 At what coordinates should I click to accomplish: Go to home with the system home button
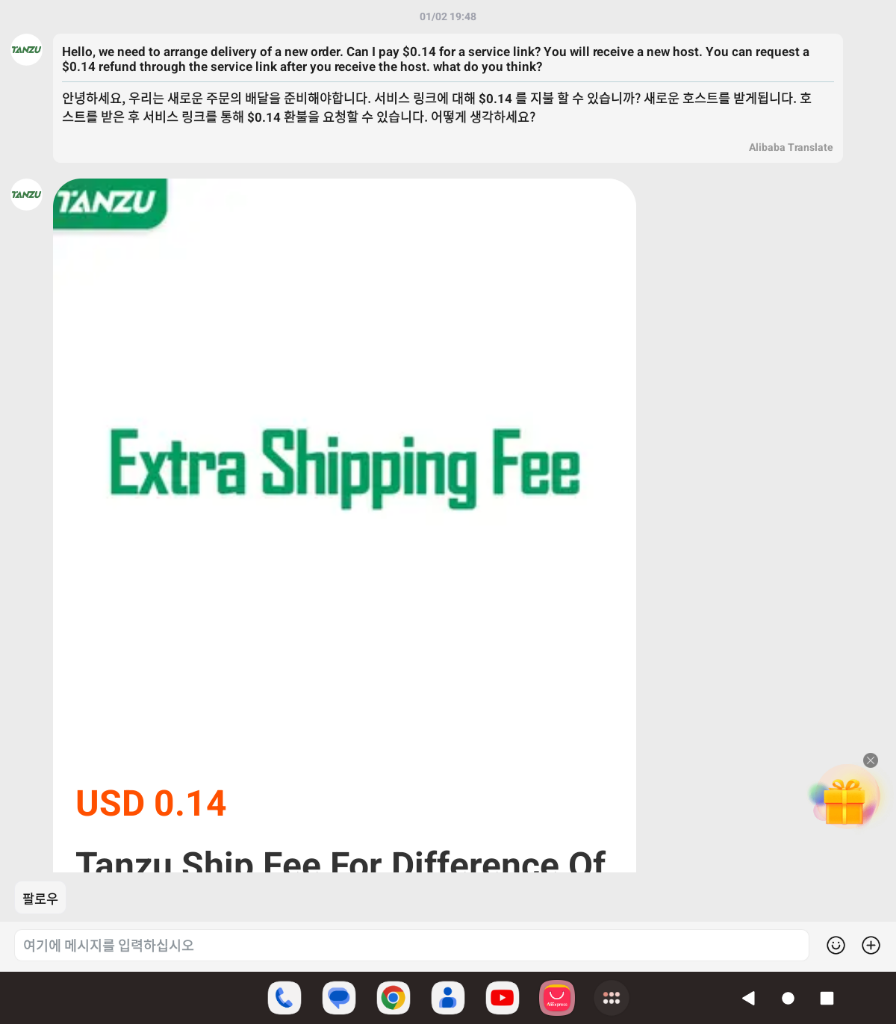point(788,998)
